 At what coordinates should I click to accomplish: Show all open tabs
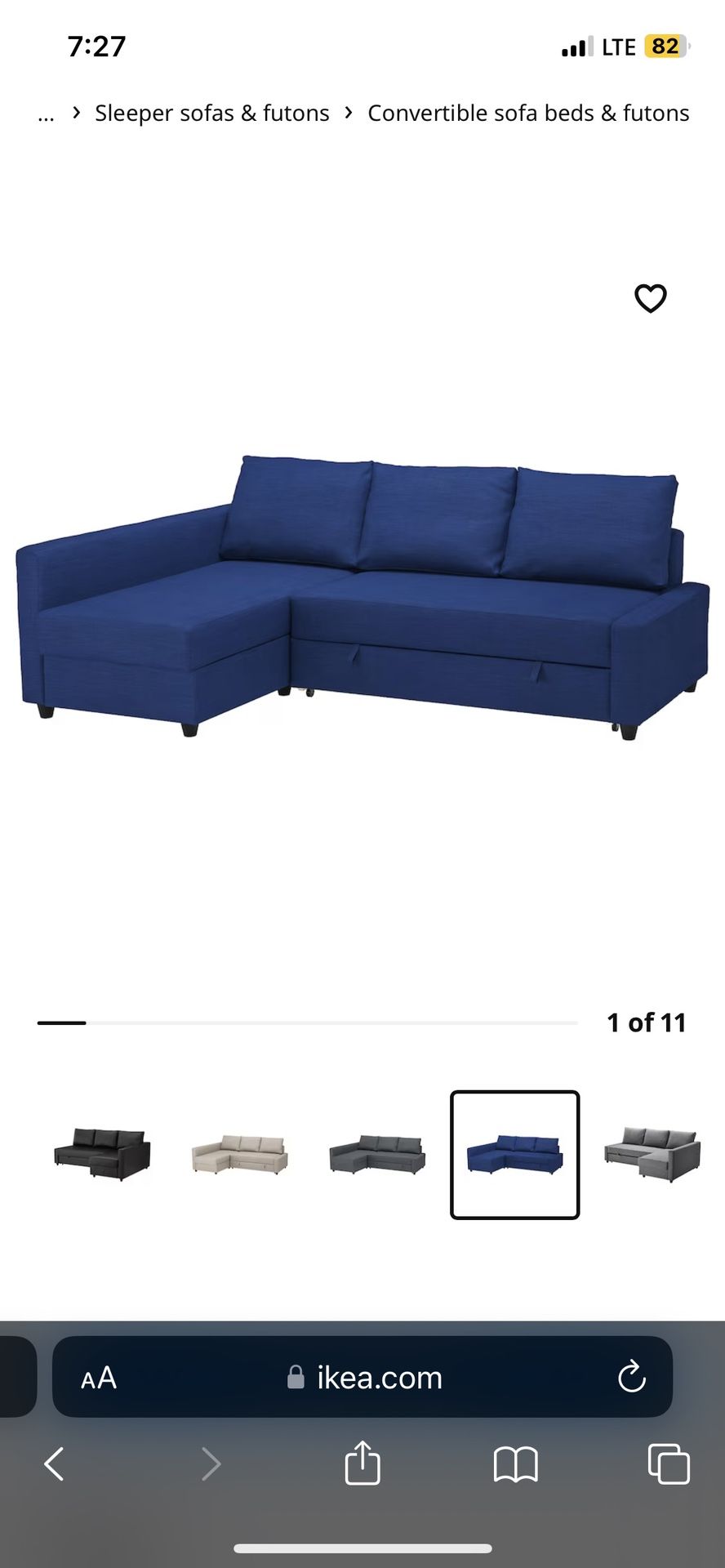(x=669, y=1463)
